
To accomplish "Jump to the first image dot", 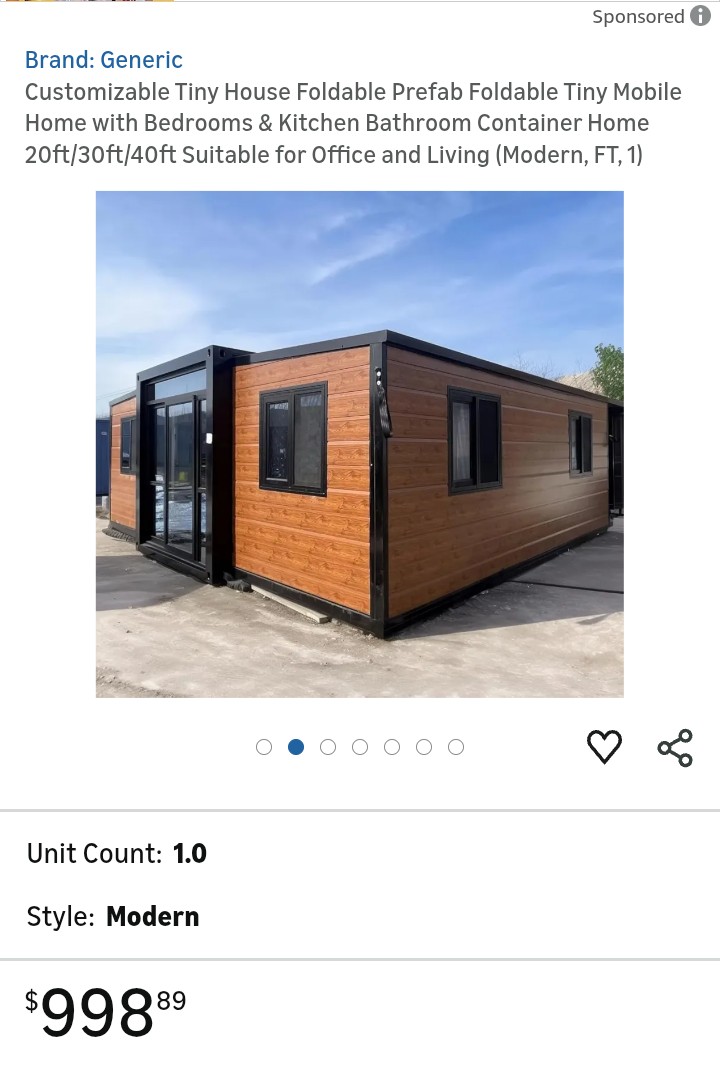I will tap(264, 747).
